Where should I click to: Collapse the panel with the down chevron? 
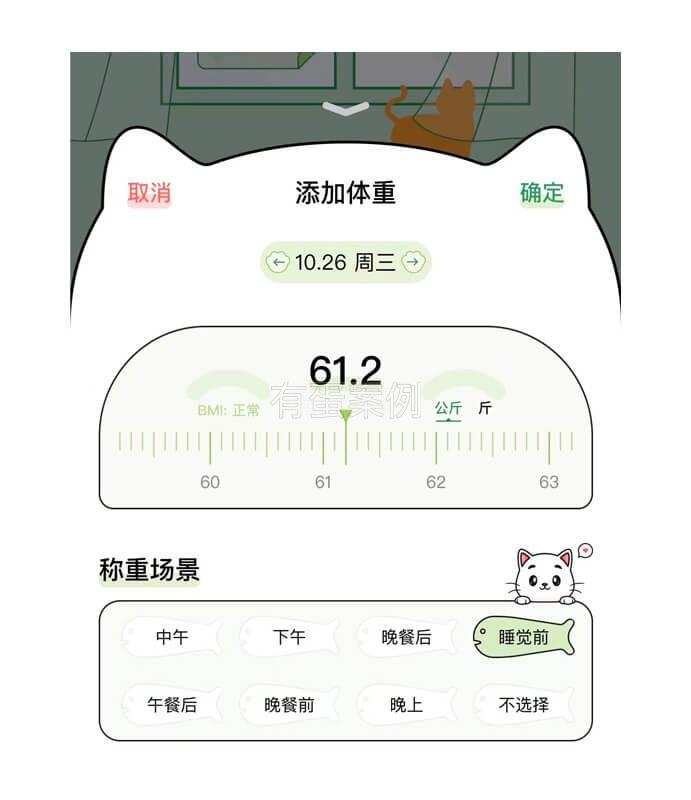(345, 109)
